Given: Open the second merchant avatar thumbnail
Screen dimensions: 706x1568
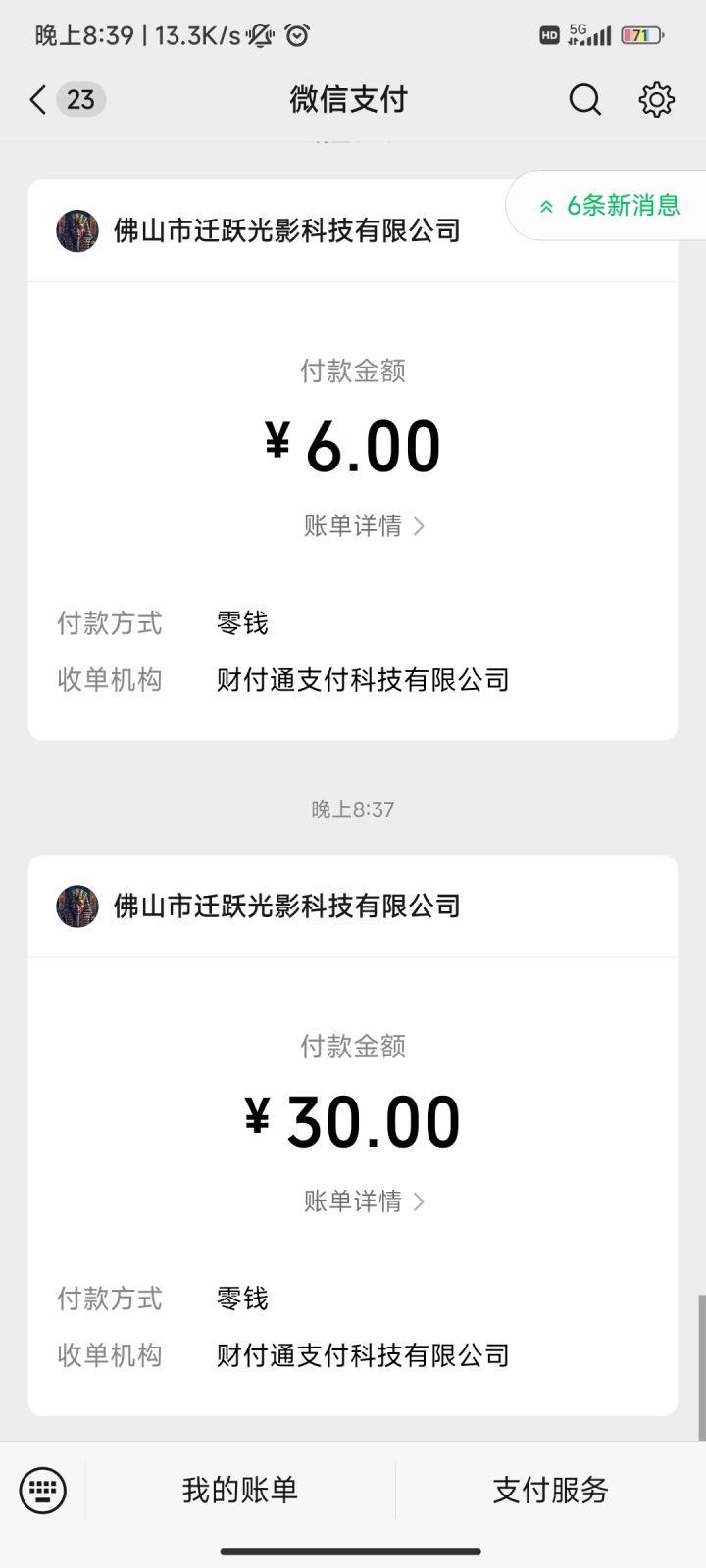Looking at the screenshot, I should [x=77, y=906].
